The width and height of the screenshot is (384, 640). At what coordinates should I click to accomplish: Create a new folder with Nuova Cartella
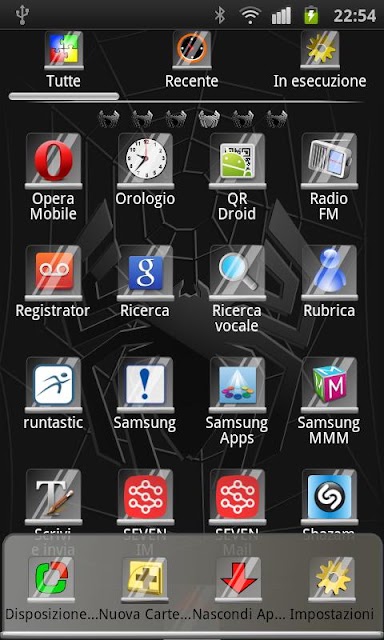click(145, 588)
